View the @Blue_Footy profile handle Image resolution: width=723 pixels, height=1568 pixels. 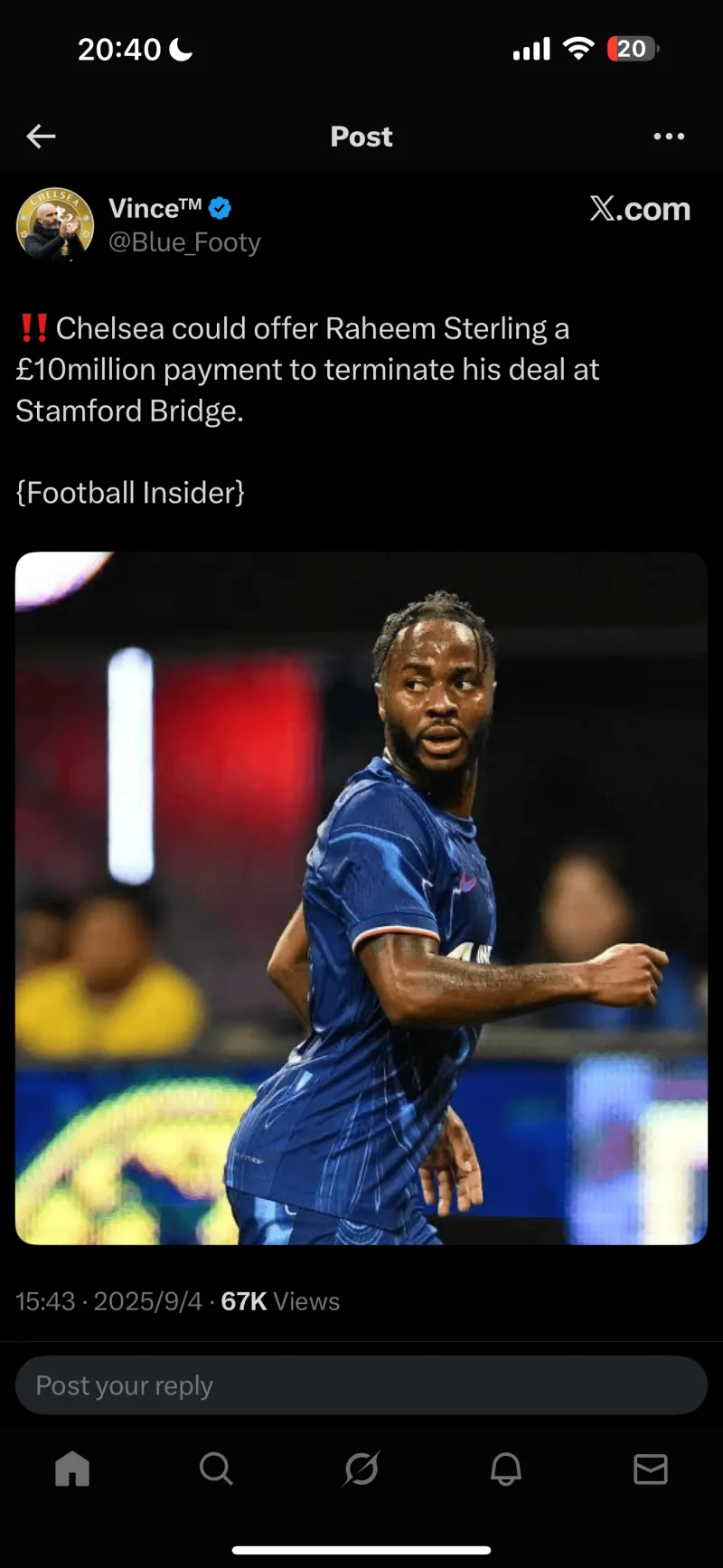pyautogui.click(x=184, y=242)
